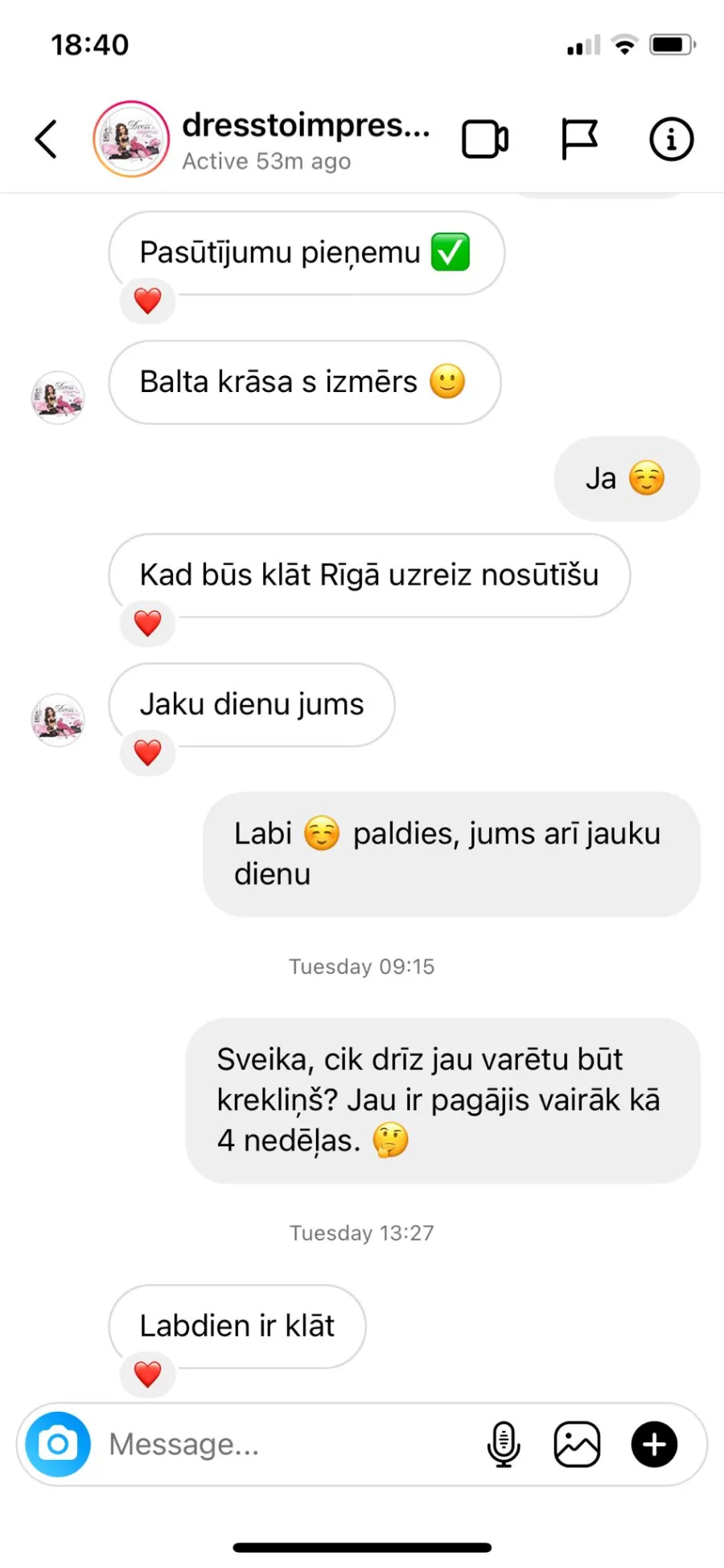Attach a photo from the gallery
724x1568 pixels.
tap(577, 1444)
